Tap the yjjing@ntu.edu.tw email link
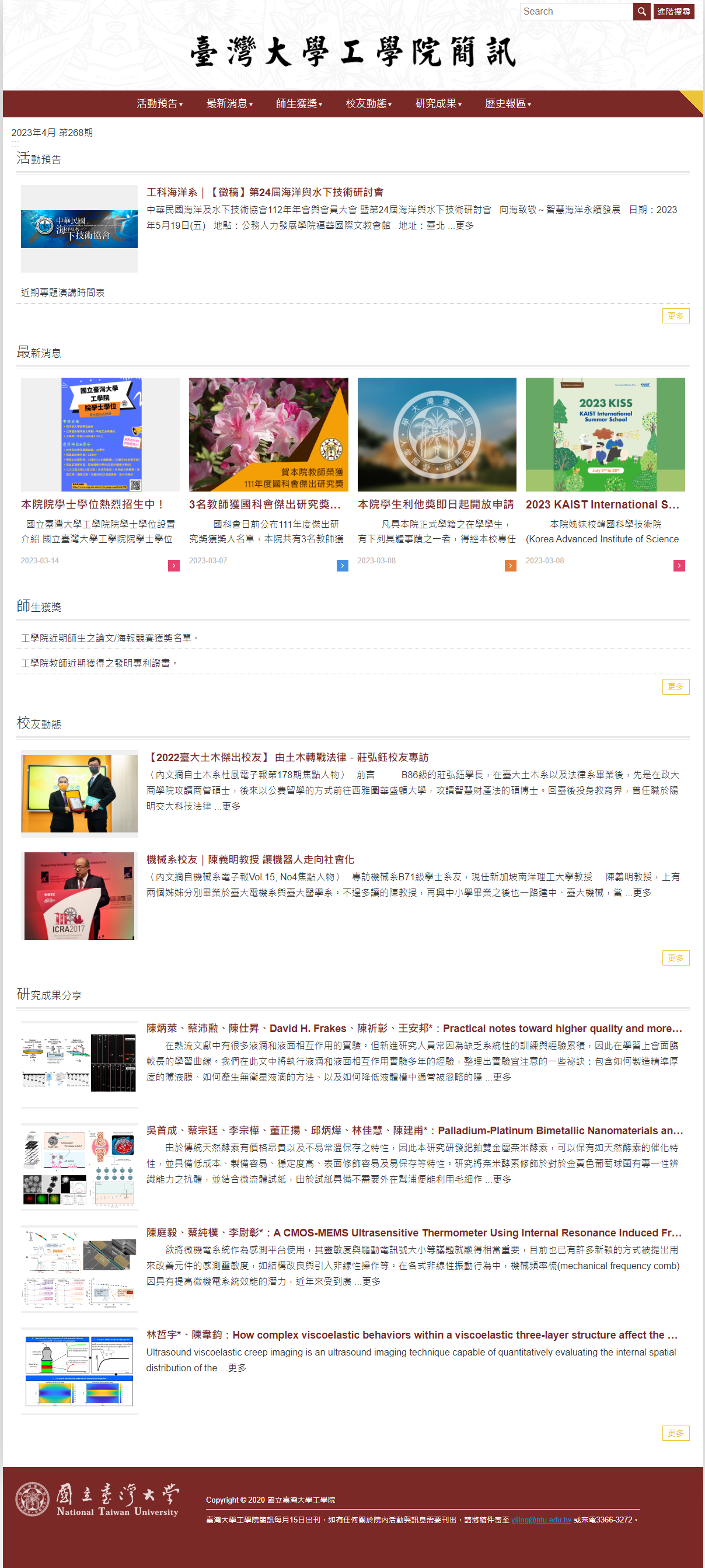Image resolution: width=705 pixels, height=1568 pixels. coord(541,1520)
